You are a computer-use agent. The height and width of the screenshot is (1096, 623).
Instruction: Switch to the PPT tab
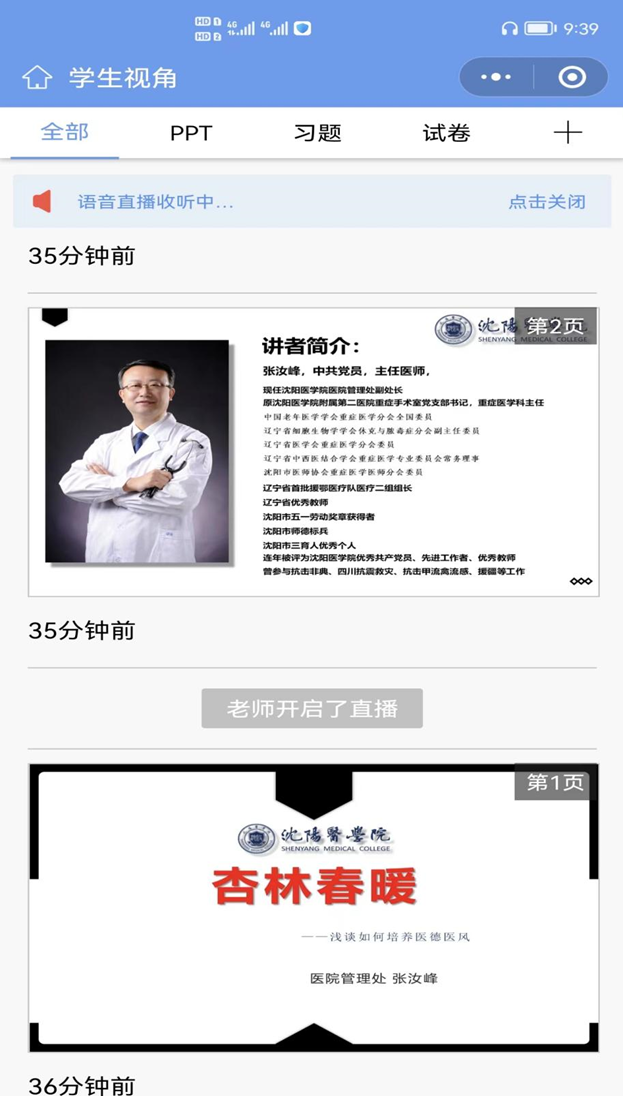(191, 133)
